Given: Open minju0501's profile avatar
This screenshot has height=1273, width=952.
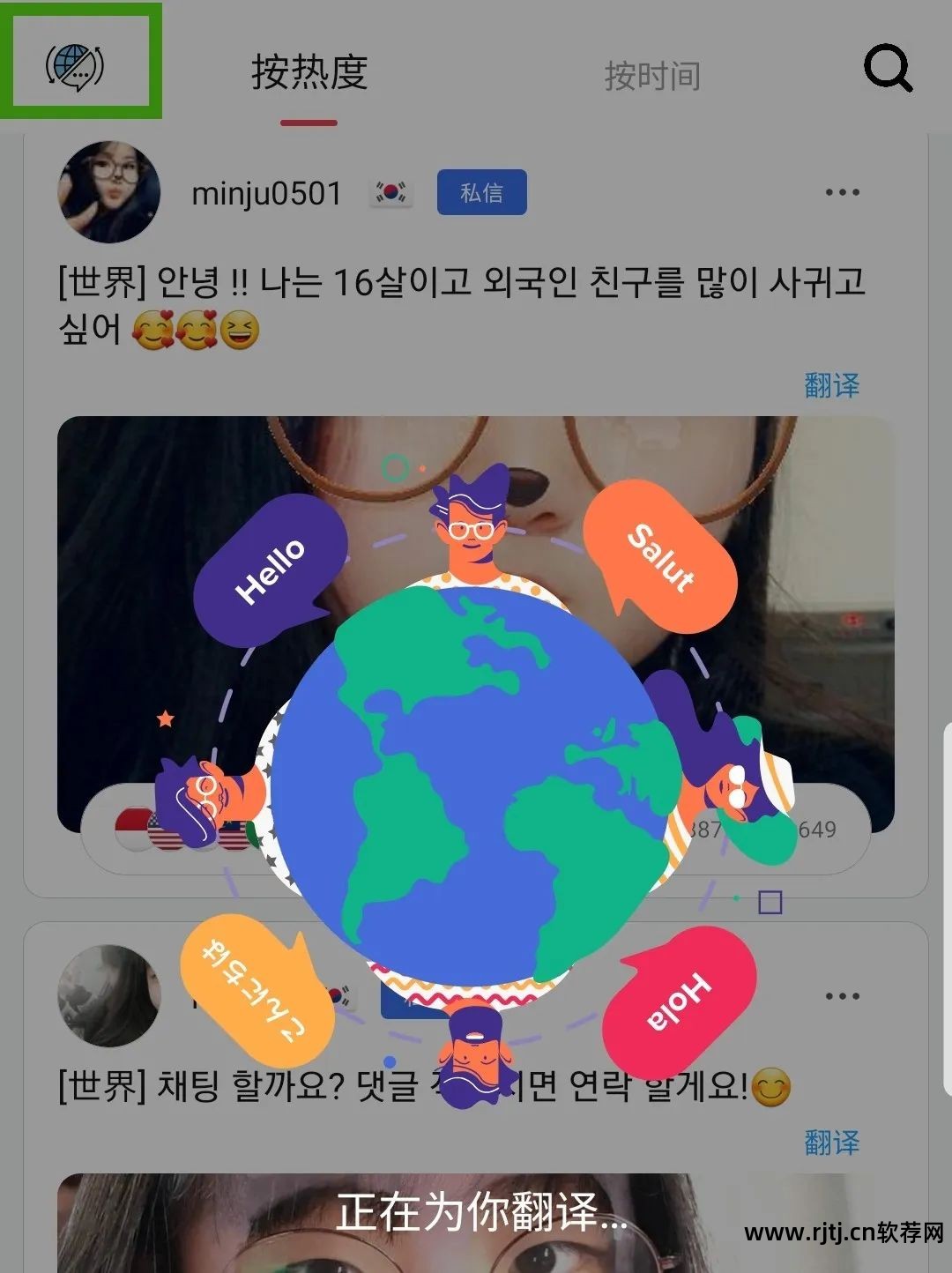Looking at the screenshot, I should tap(109, 192).
